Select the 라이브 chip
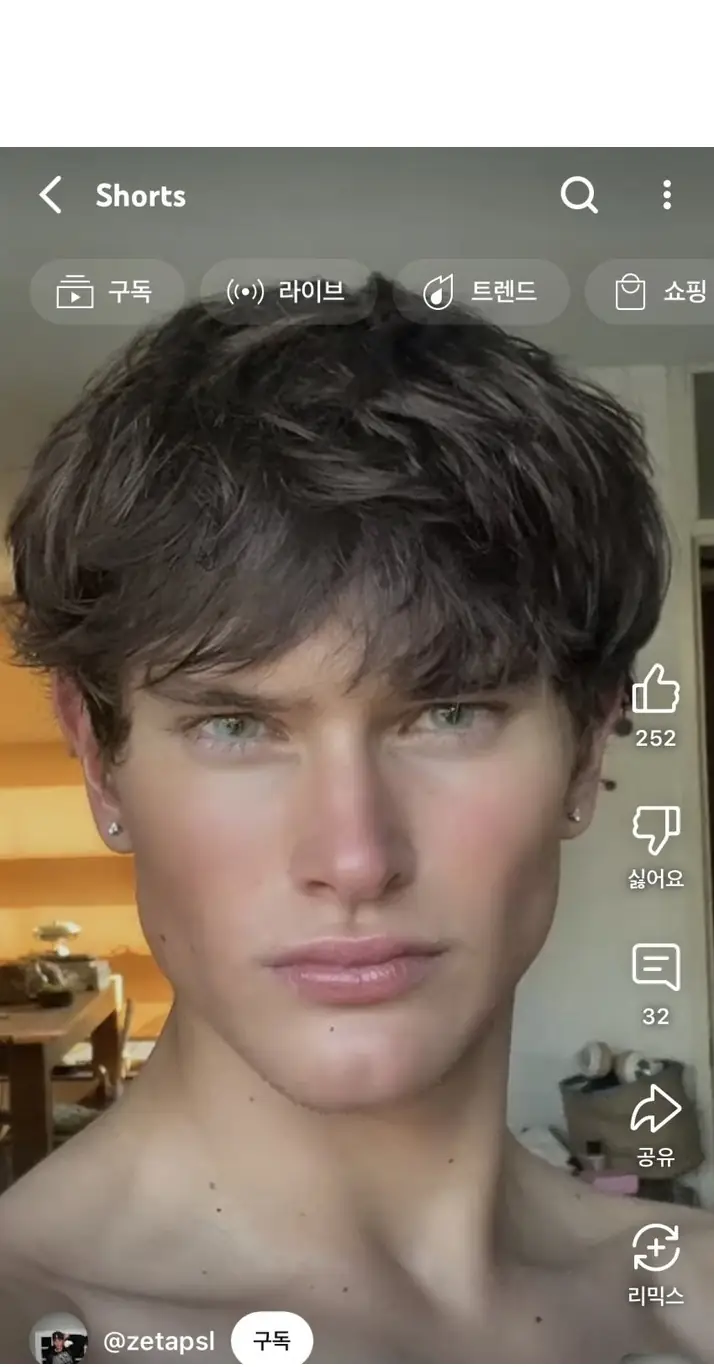 287,292
